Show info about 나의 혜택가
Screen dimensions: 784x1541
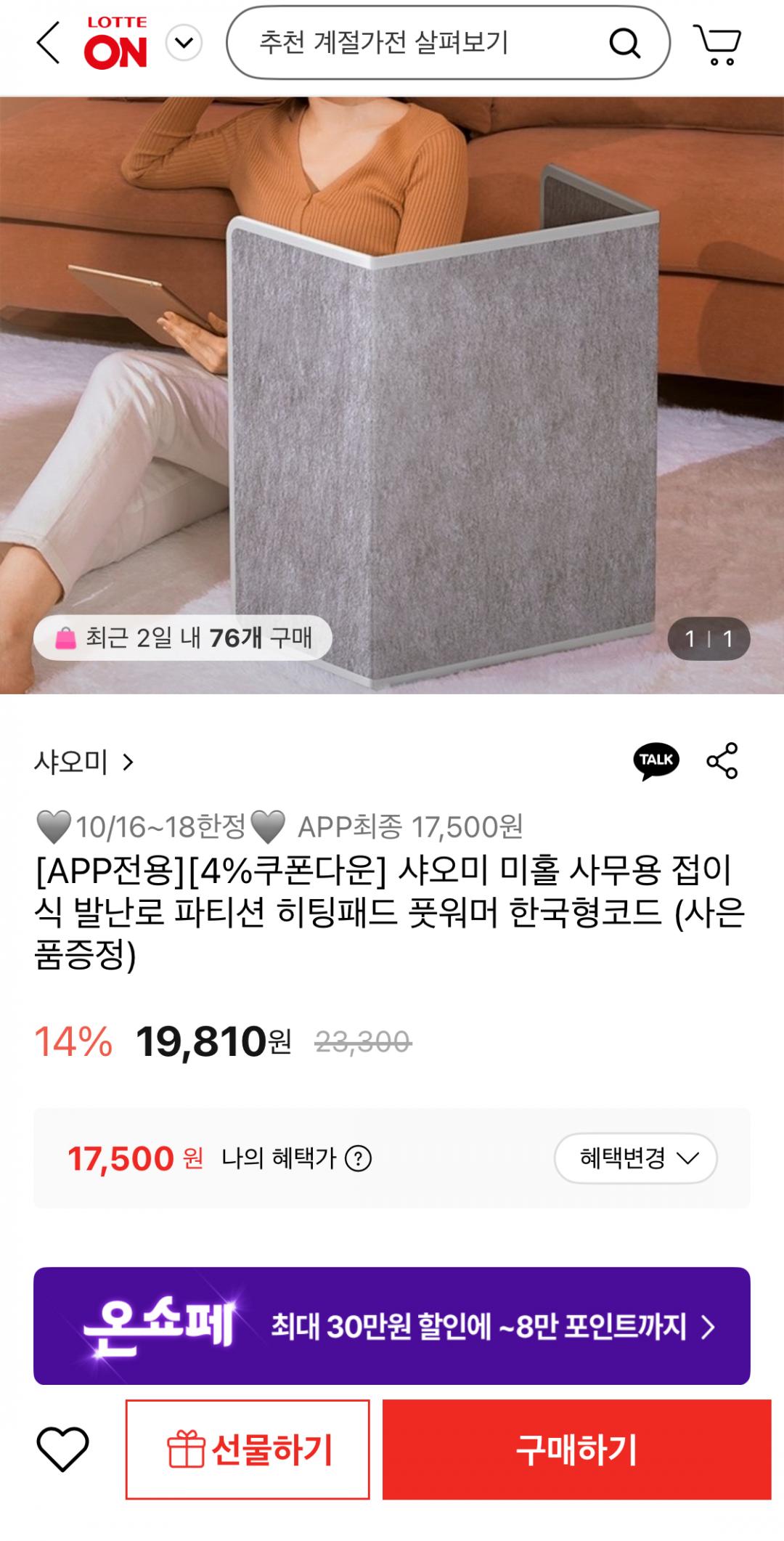pos(358,1158)
